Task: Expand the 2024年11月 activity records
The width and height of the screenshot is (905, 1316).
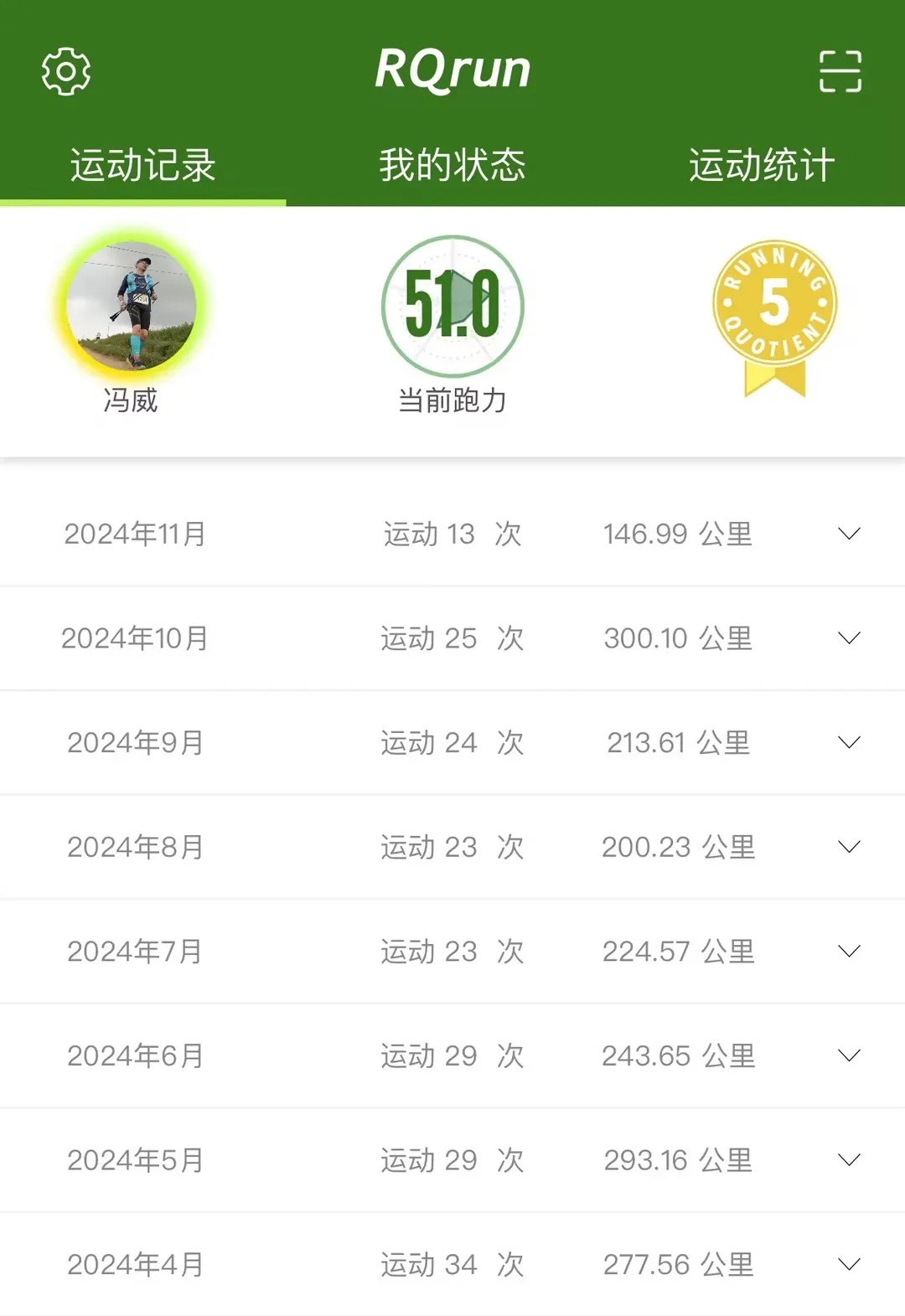Action: (x=849, y=534)
